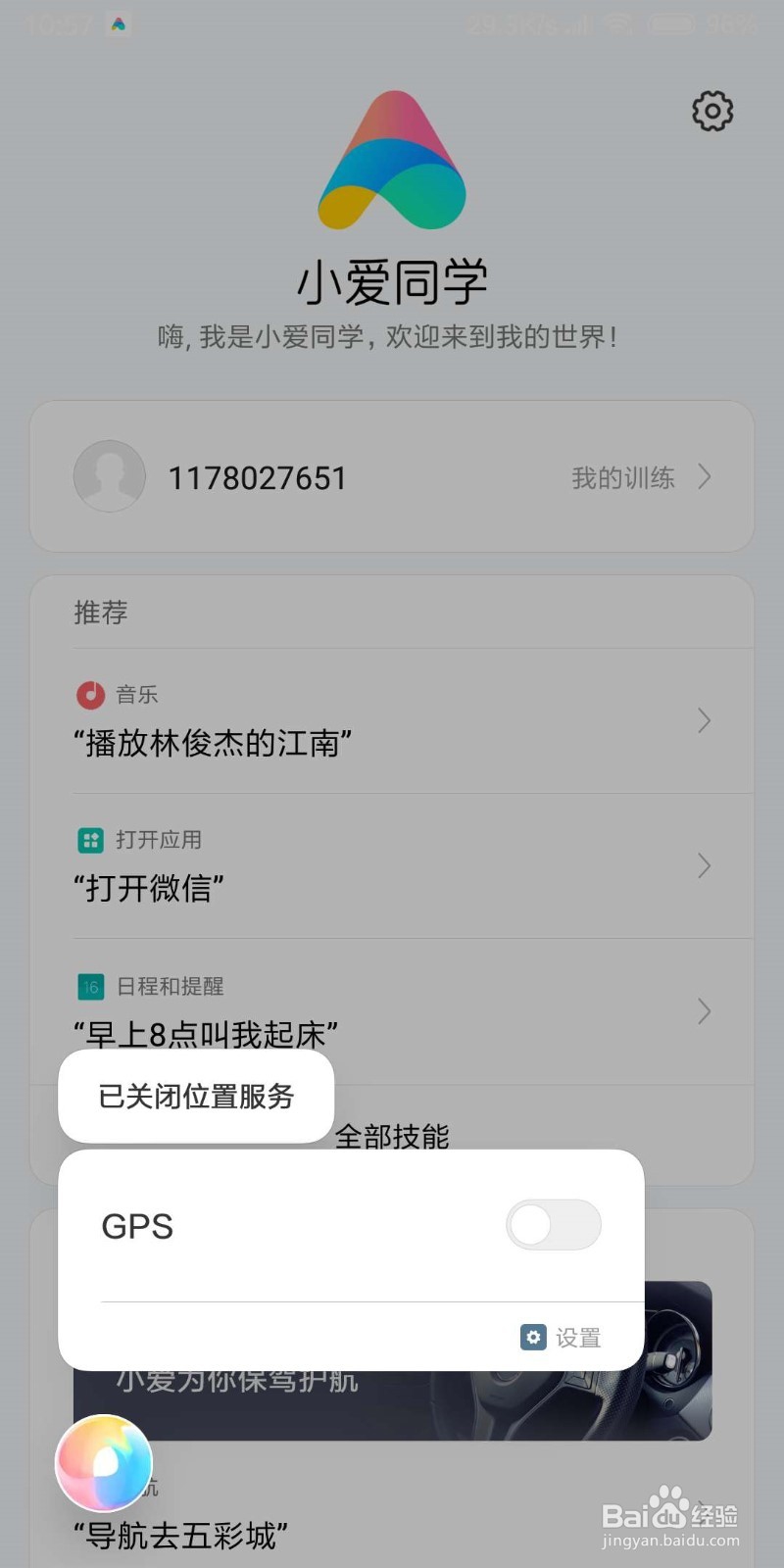Open 全部技能 link
The width and height of the screenshot is (784, 1568).
392,1137
